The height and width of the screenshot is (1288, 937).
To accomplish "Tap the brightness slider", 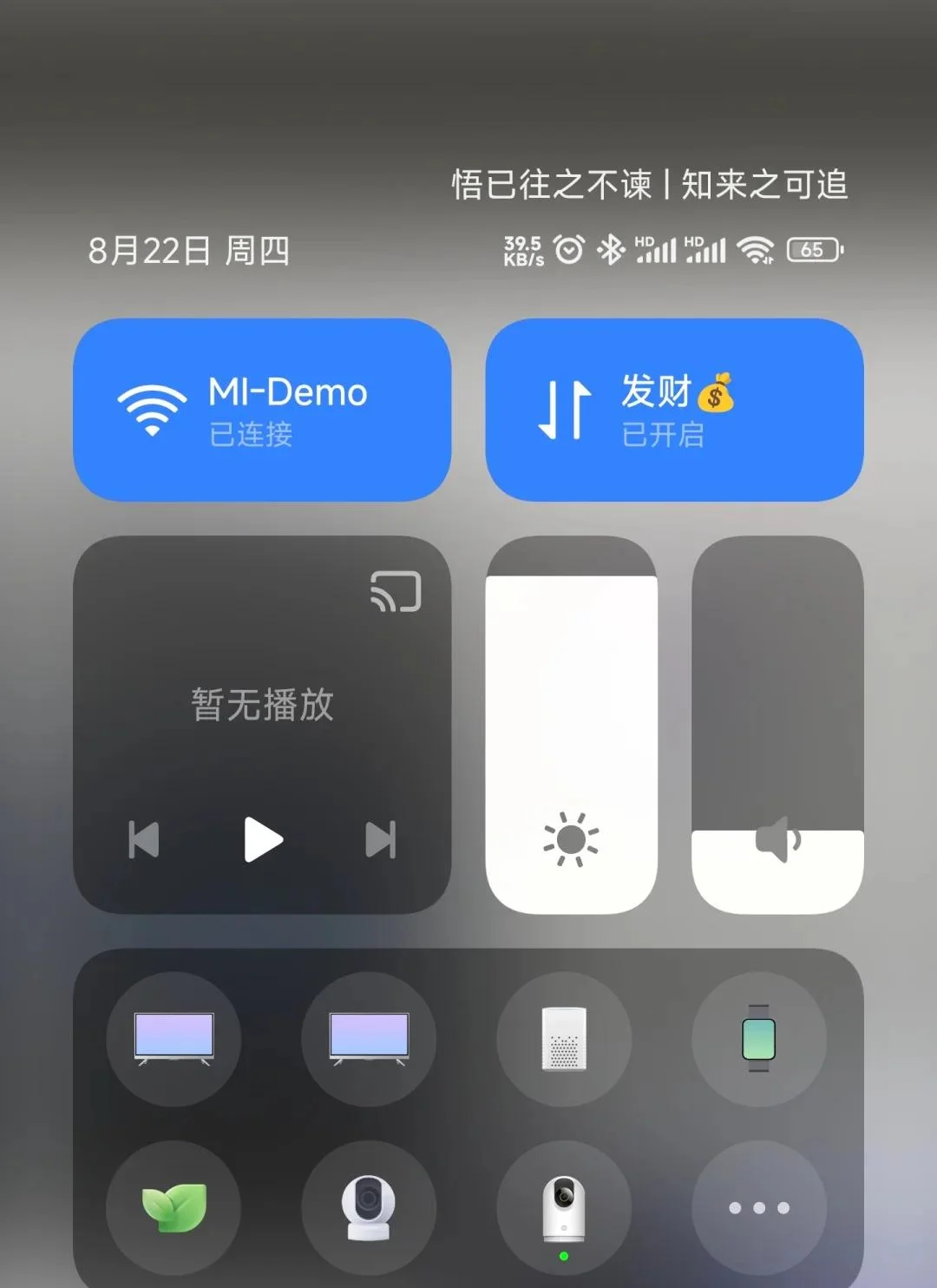I will click(571, 725).
